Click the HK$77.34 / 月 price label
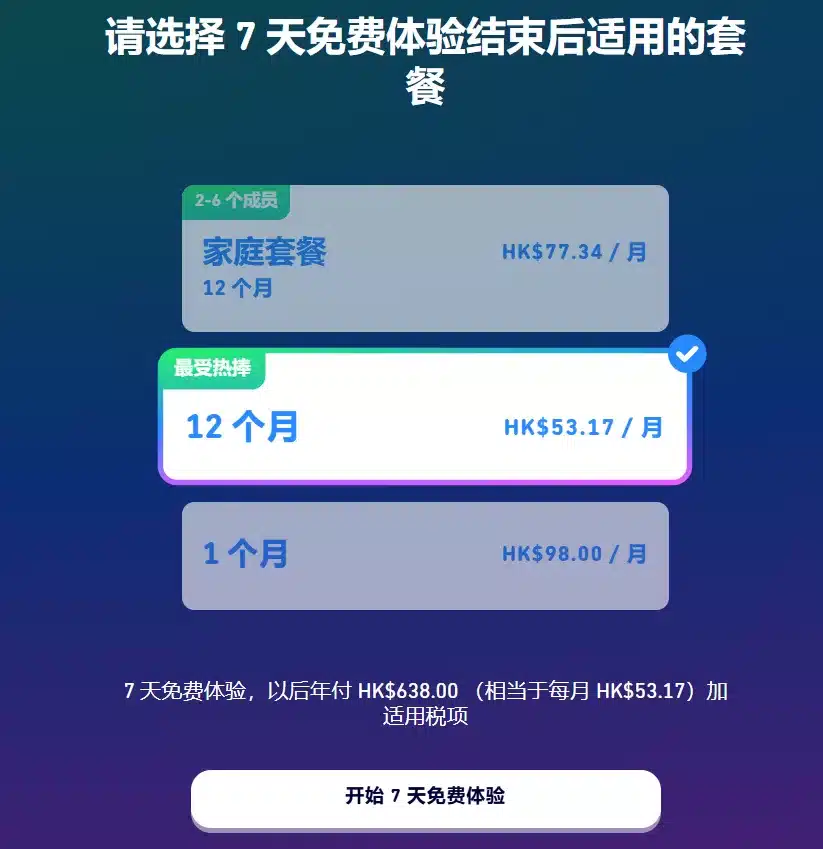The height and width of the screenshot is (849, 823). (574, 252)
